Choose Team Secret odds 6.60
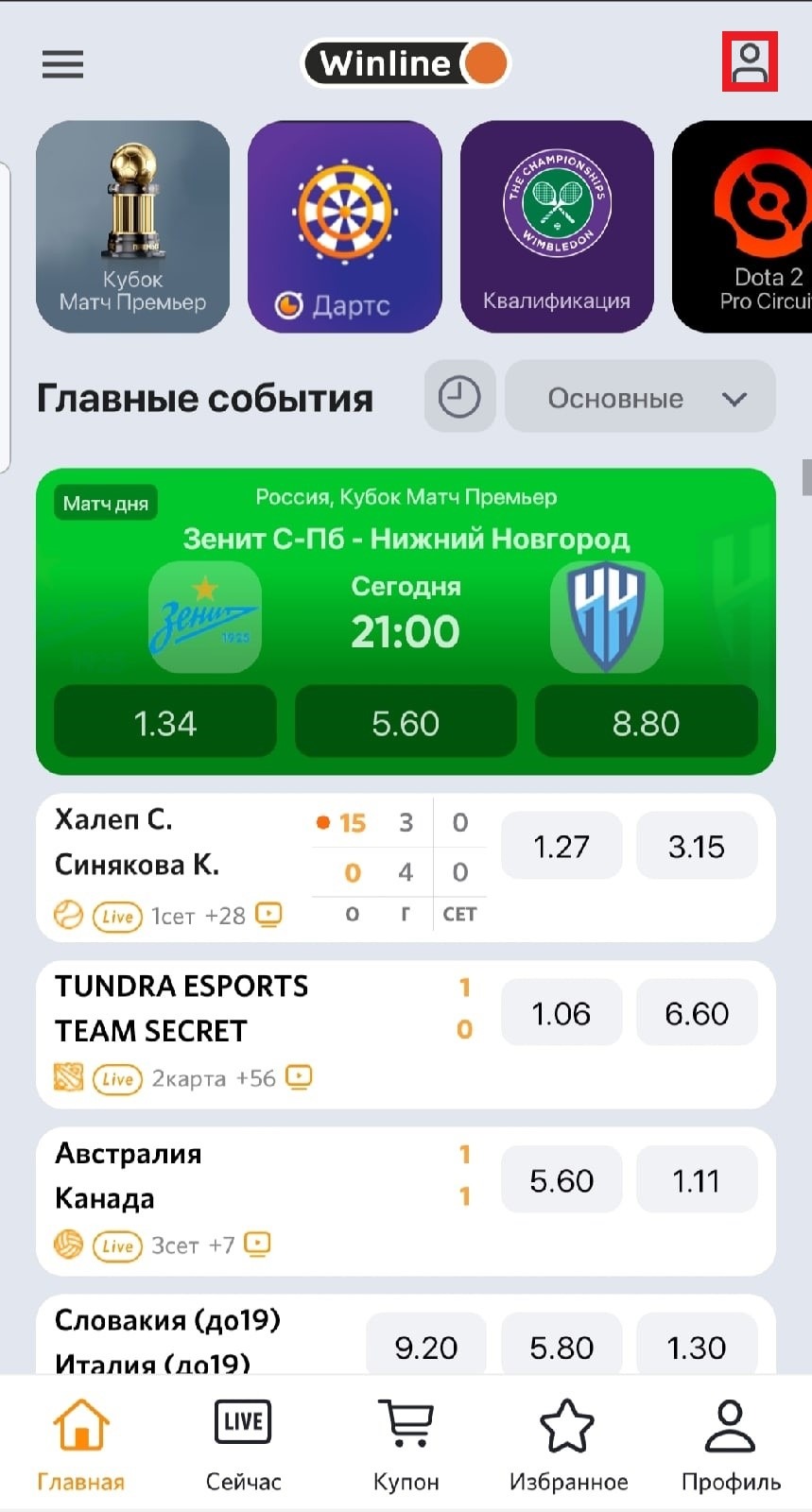 697,1013
